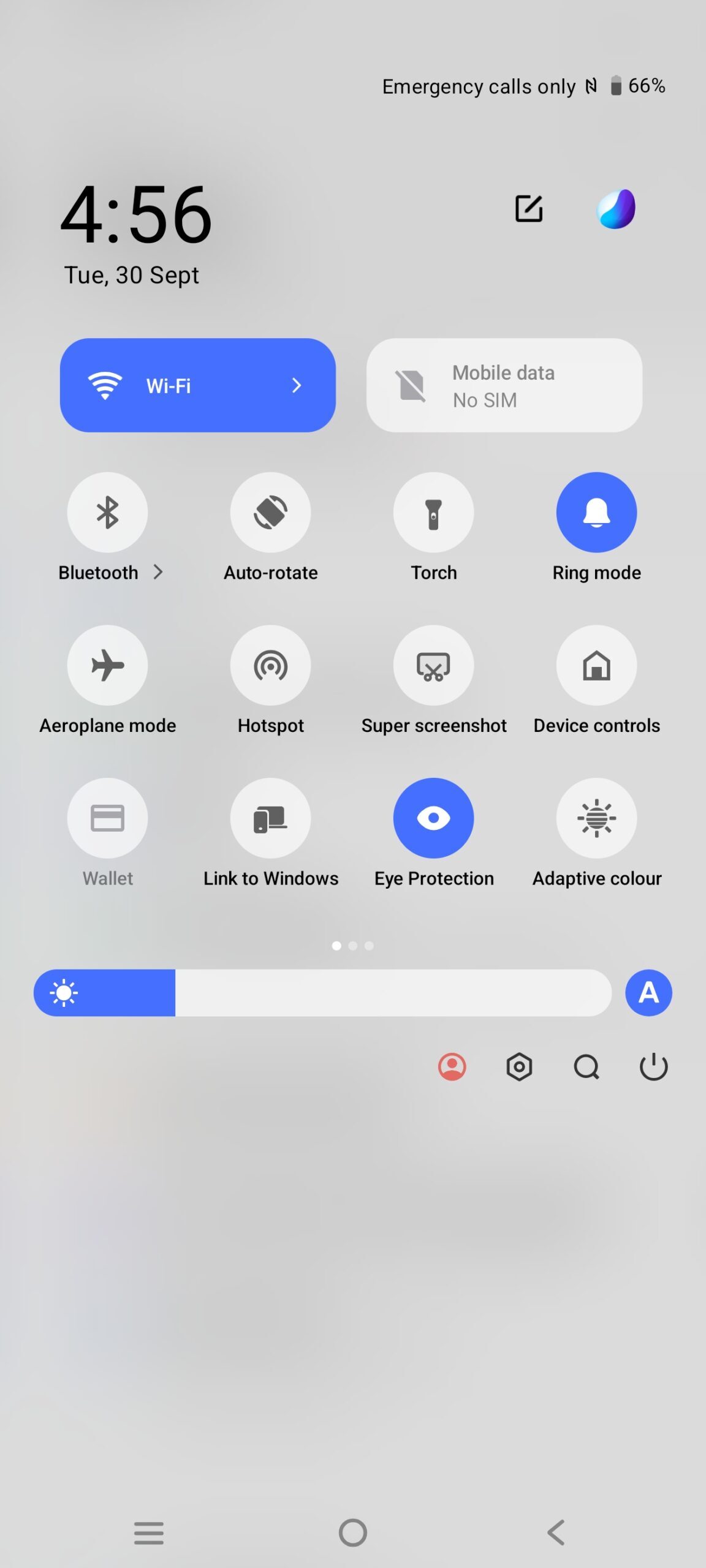Open the search icon in quick settings

[587, 1066]
